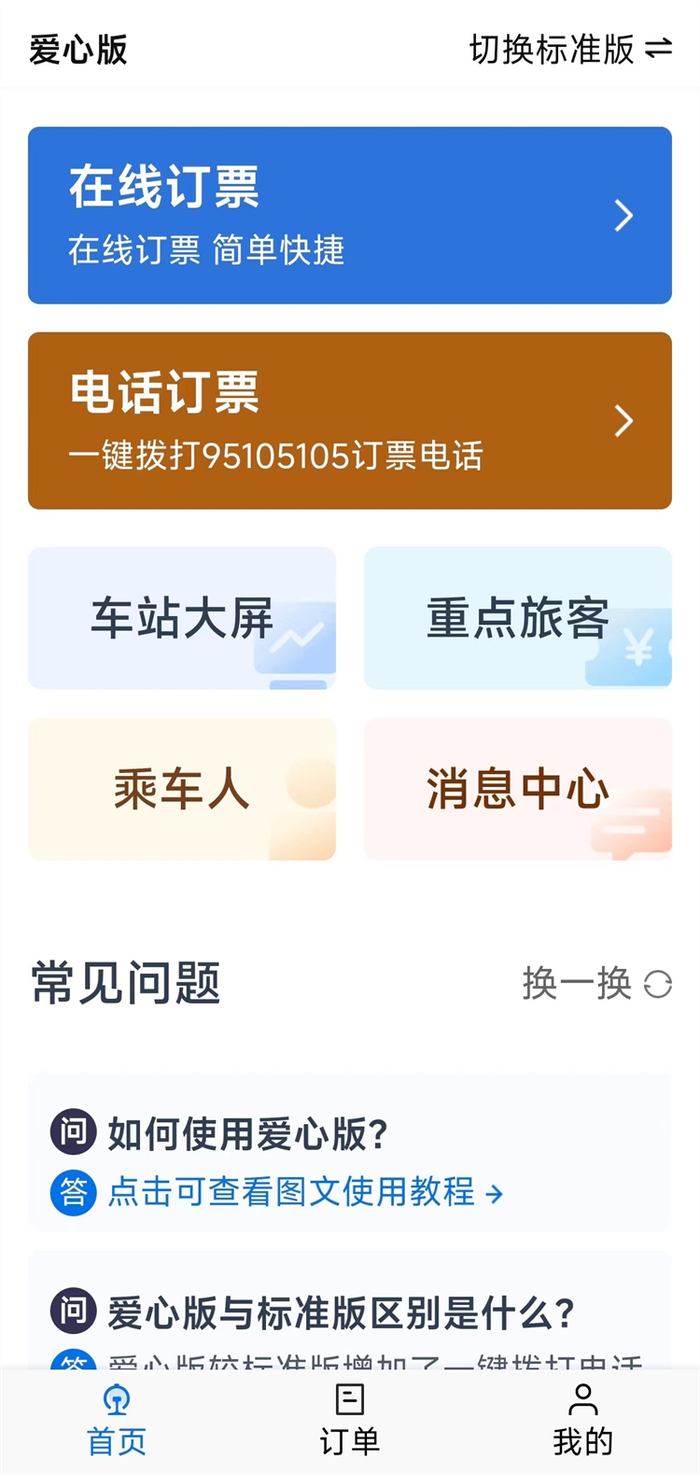Switch to the standard version (切换标准版)
This screenshot has height=1476, width=700.
570,49
